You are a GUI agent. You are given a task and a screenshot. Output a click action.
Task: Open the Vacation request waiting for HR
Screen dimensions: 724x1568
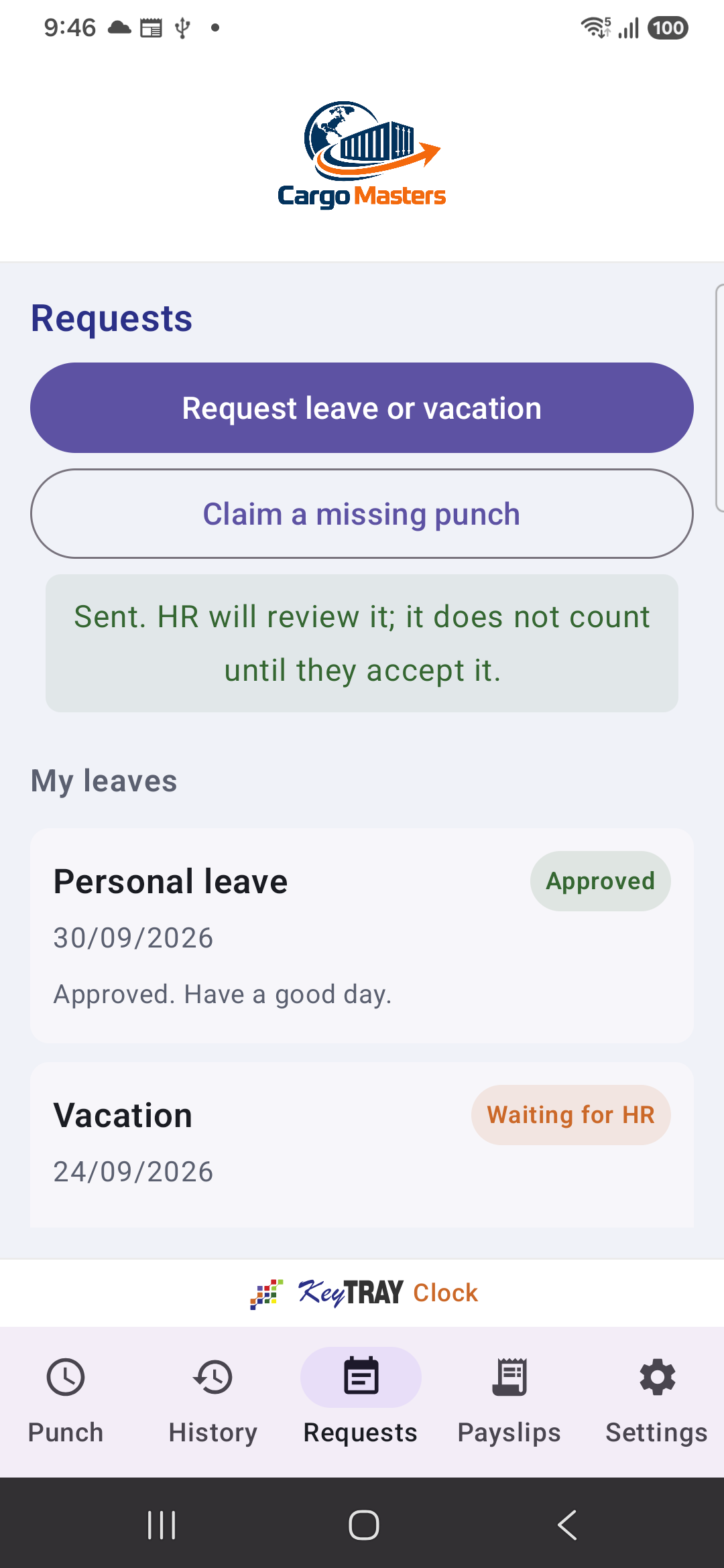[x=362, y=1145]
